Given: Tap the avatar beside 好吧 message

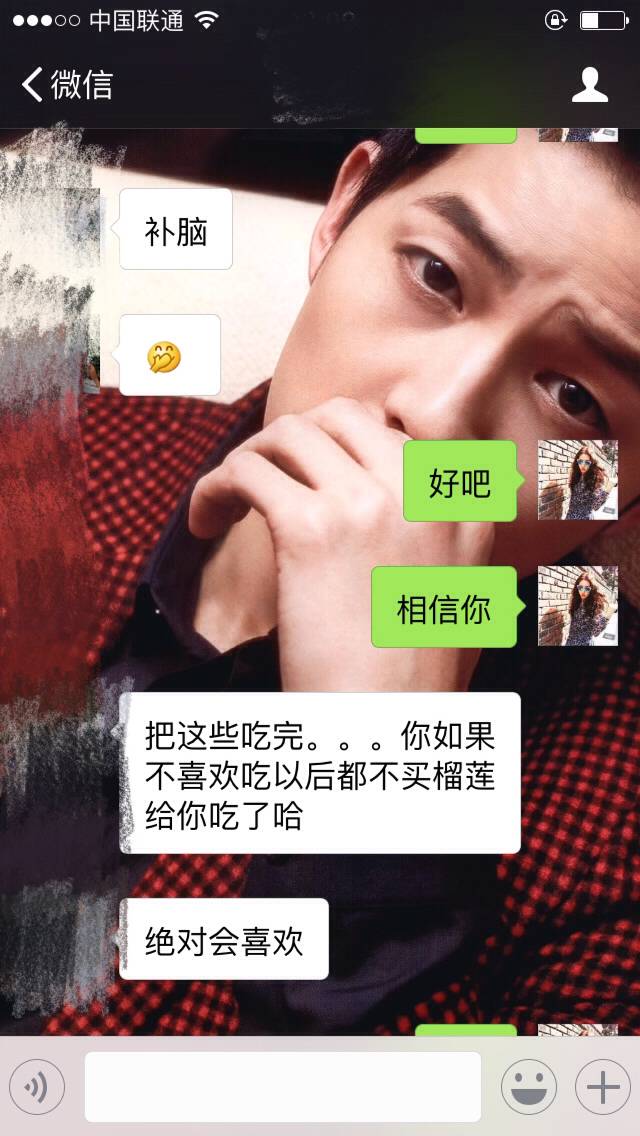Looking at the screenshot, I should tap(577, 480).
